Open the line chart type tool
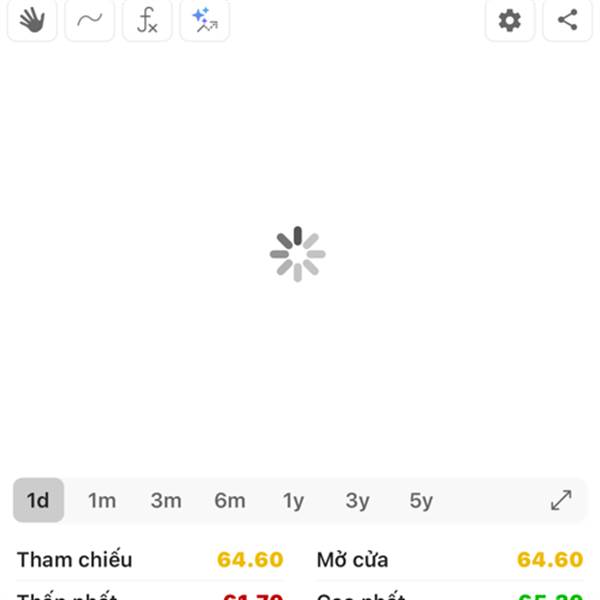Screen dimensions: 600x600 point(90,20)
